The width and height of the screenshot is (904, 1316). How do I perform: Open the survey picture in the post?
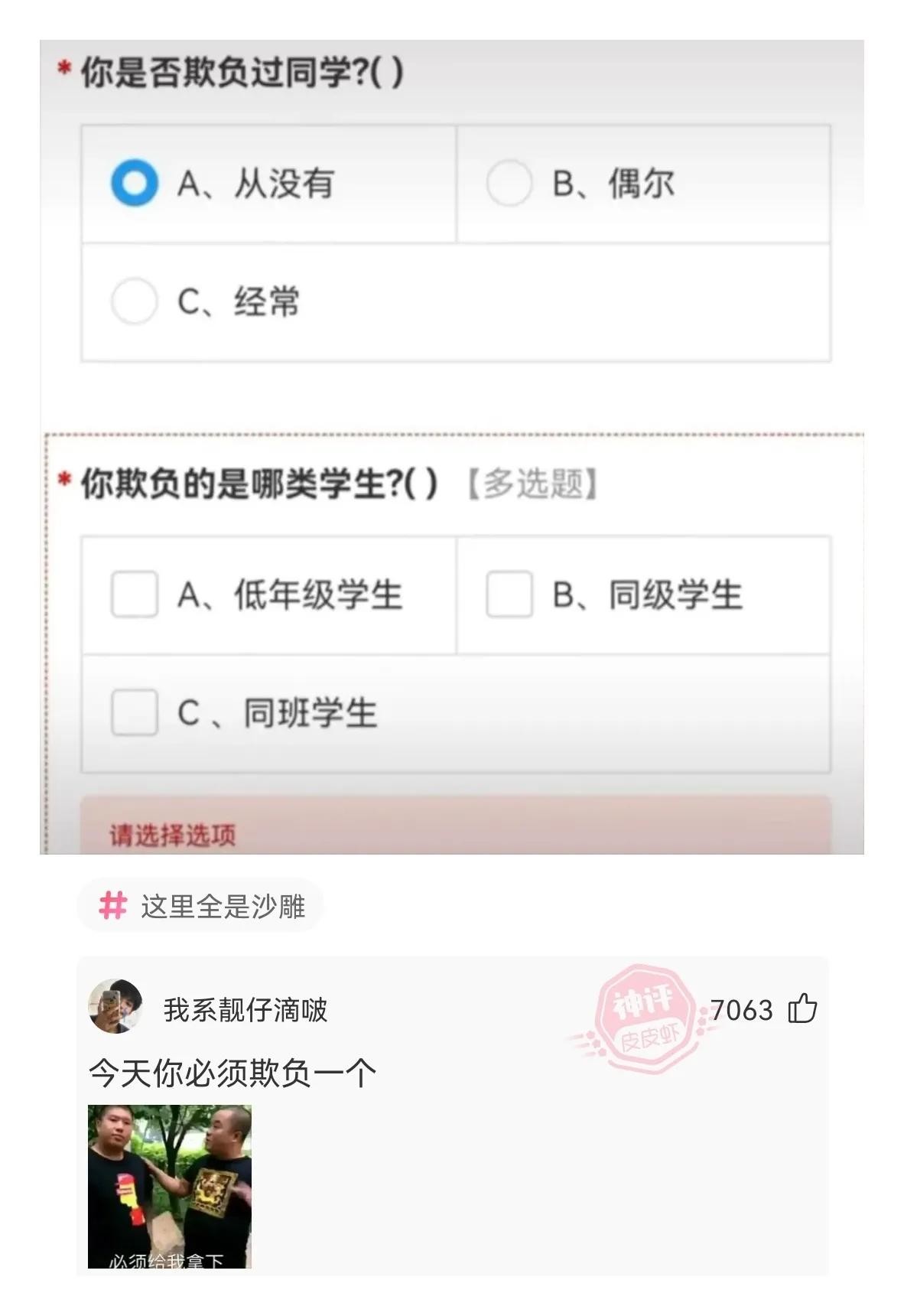452,447
